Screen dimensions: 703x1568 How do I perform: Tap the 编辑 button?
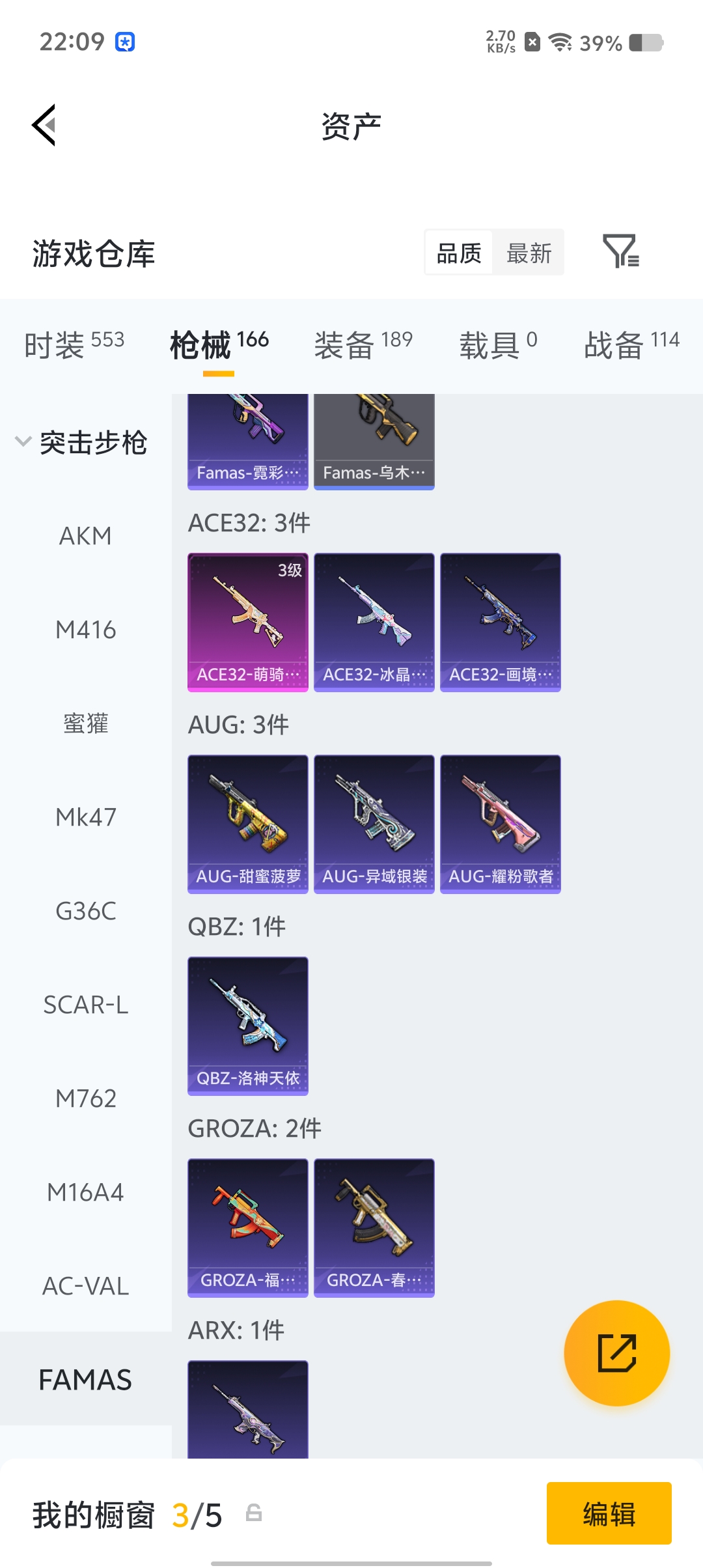point(609,1514)
